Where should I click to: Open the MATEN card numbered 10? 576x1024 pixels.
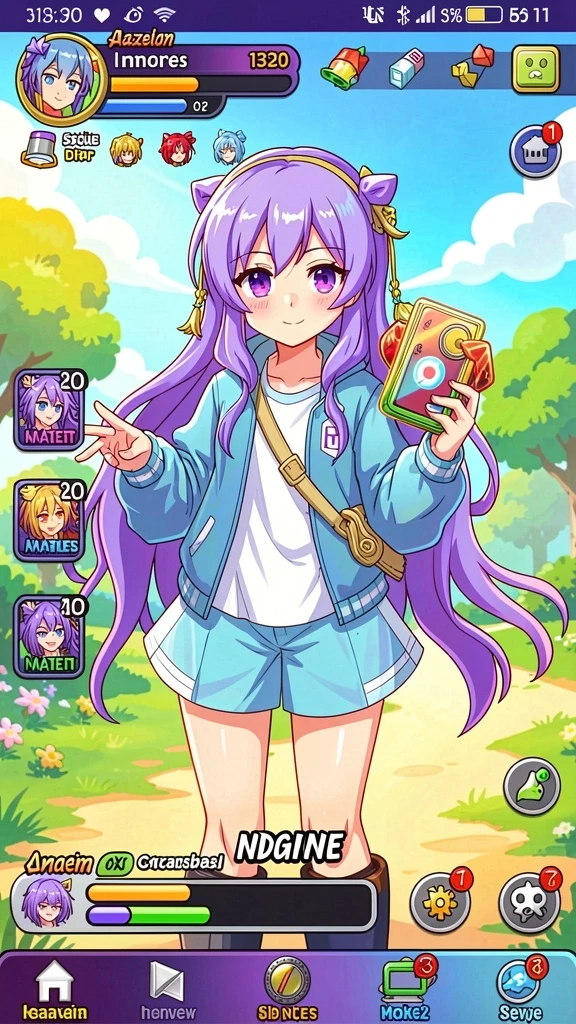coord(50,637)
